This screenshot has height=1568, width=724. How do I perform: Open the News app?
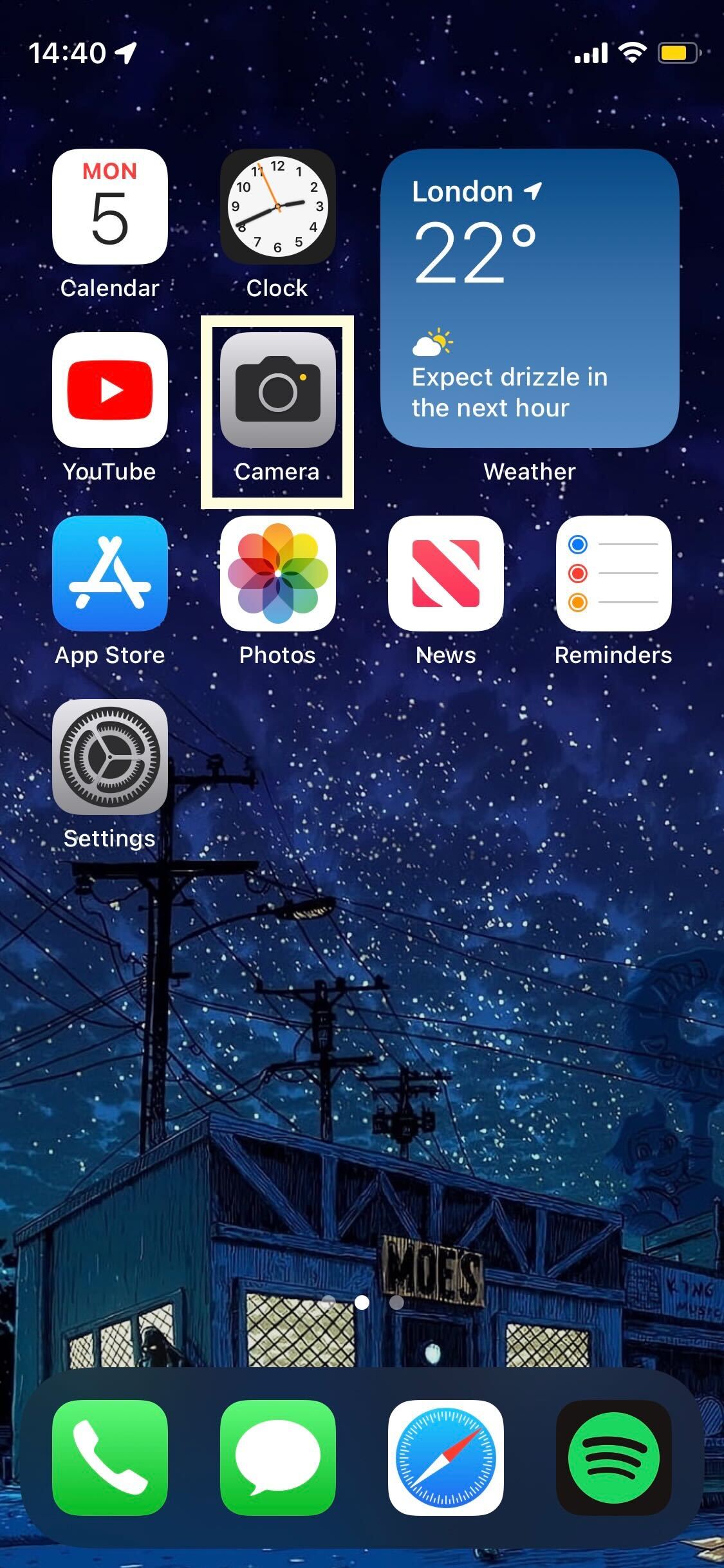point(446,574)
